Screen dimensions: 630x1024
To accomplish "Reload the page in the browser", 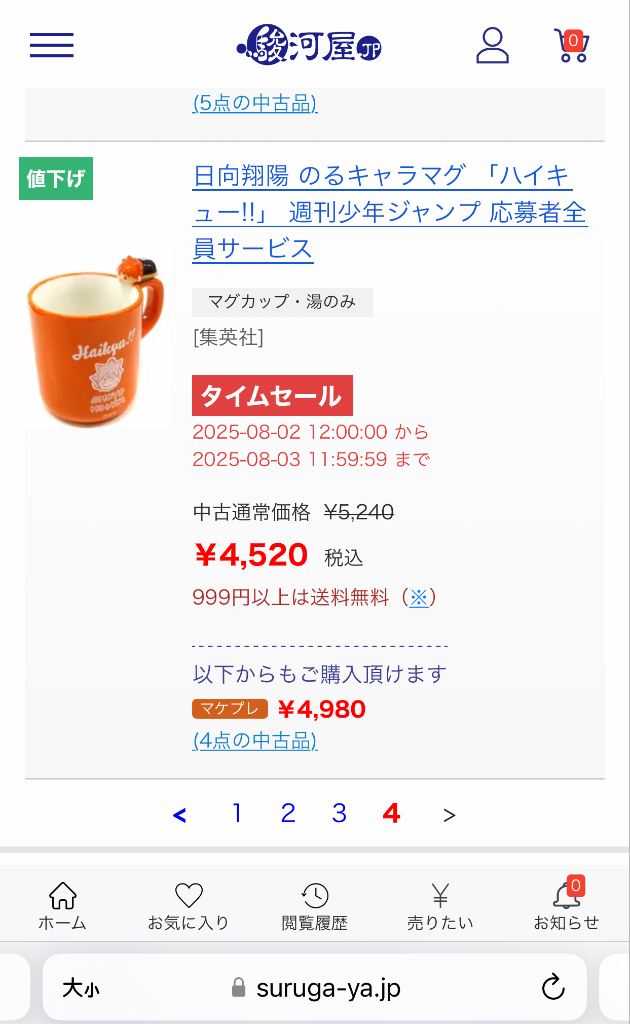I will click(x=553, y=988).
